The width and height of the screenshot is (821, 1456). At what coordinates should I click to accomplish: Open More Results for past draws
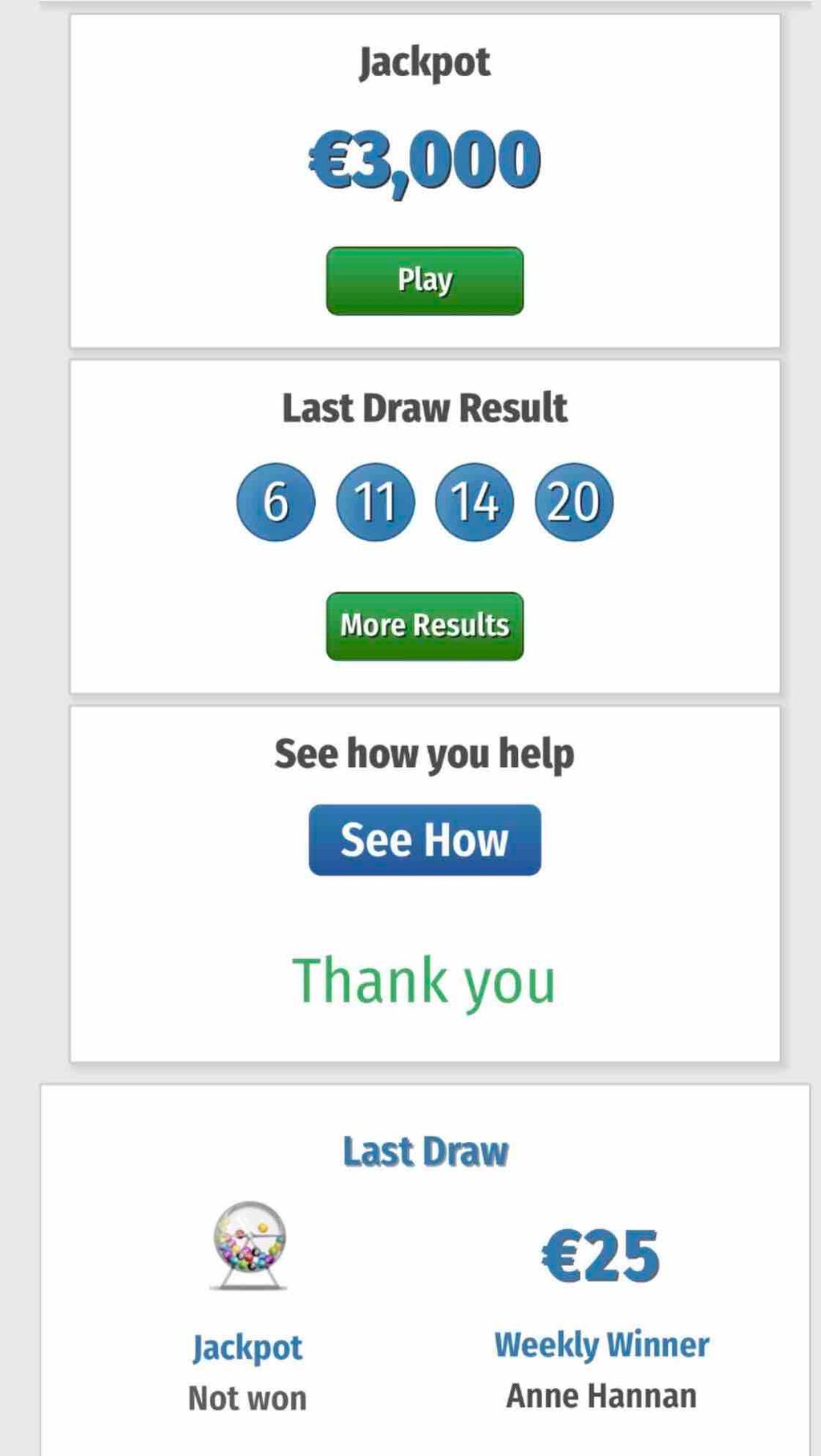[425, 626]
